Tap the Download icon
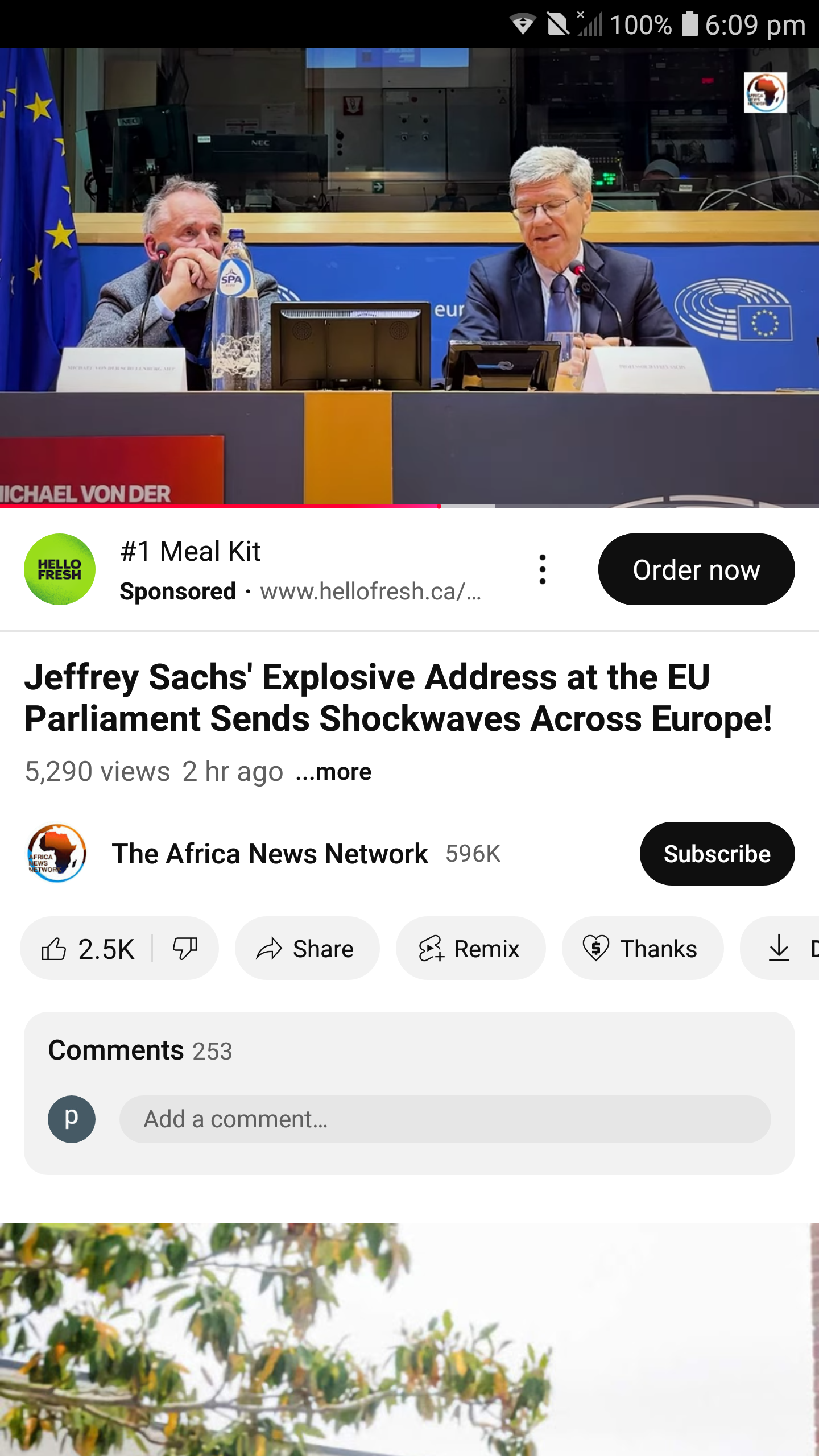 coord(779,949)
